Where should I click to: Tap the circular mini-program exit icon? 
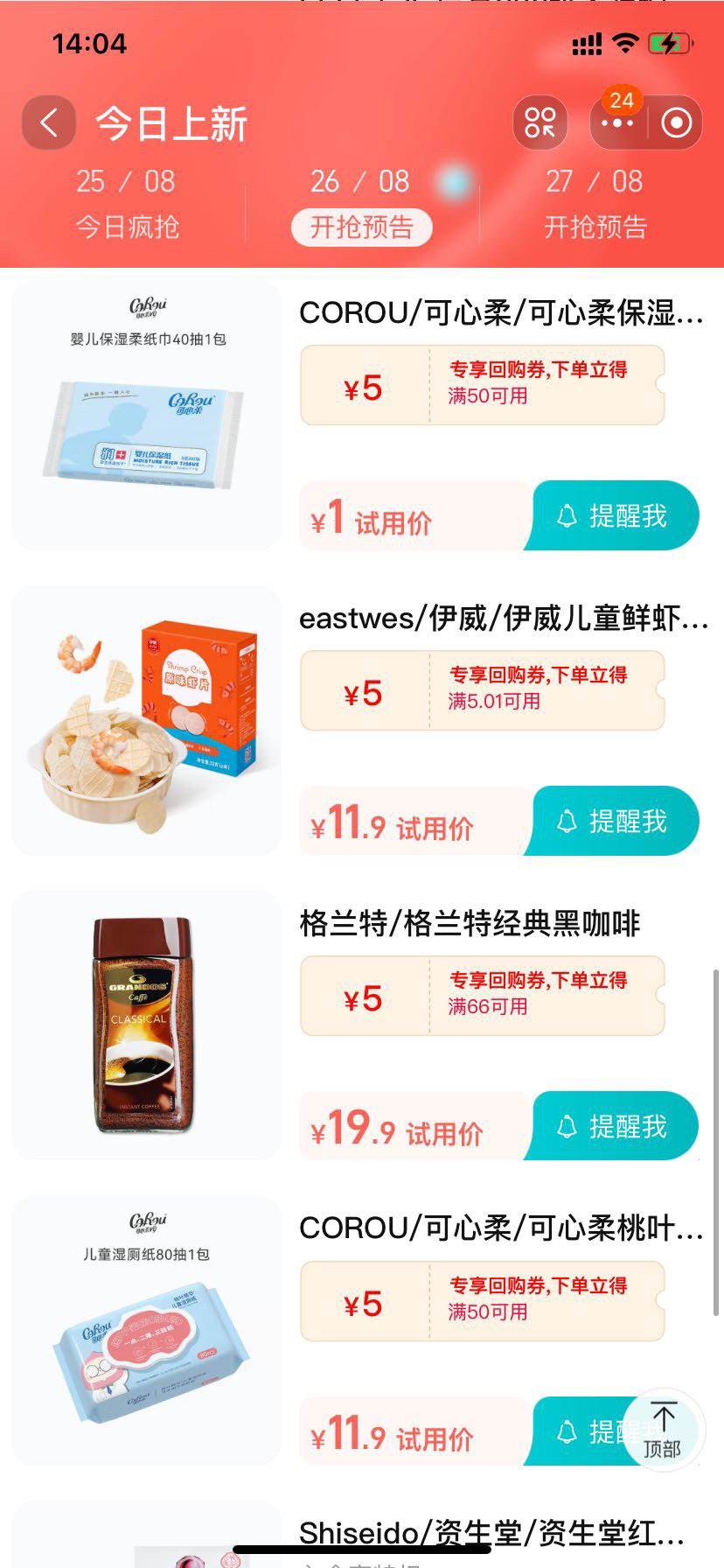click(x=678, y=122)
